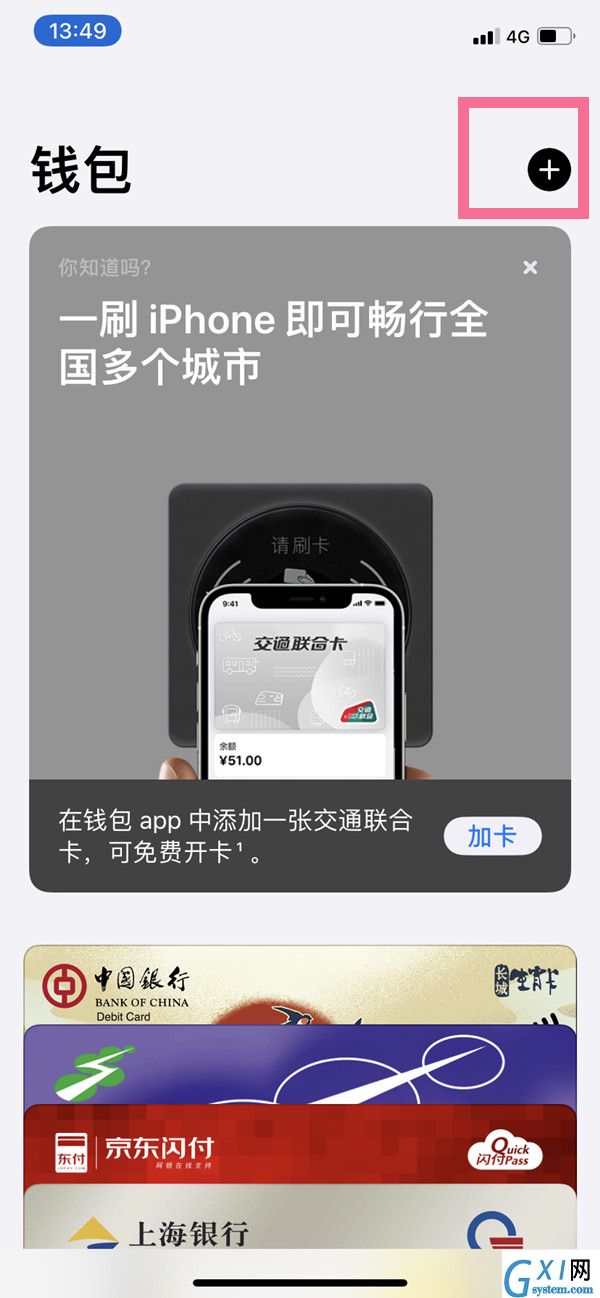Tap the plus button to add a card
Image resolution: width=600 pixels, height=1298 pixels.
(x=549, y=170)
